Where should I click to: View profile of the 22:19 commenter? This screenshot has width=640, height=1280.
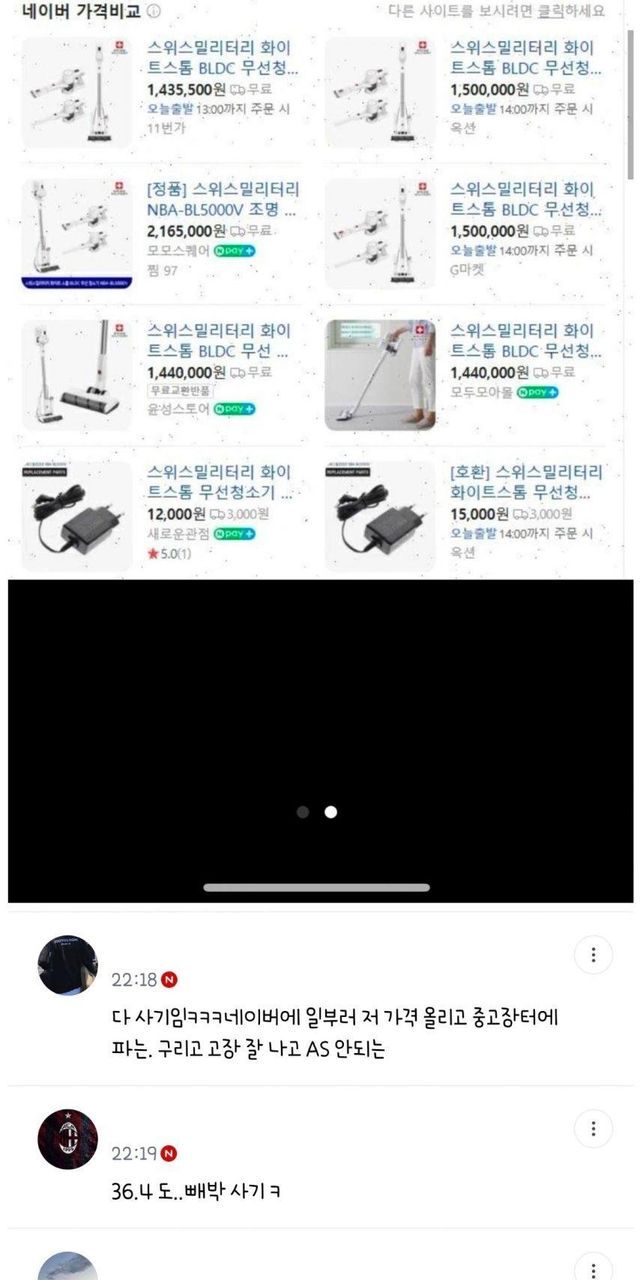coord(67,1140)
